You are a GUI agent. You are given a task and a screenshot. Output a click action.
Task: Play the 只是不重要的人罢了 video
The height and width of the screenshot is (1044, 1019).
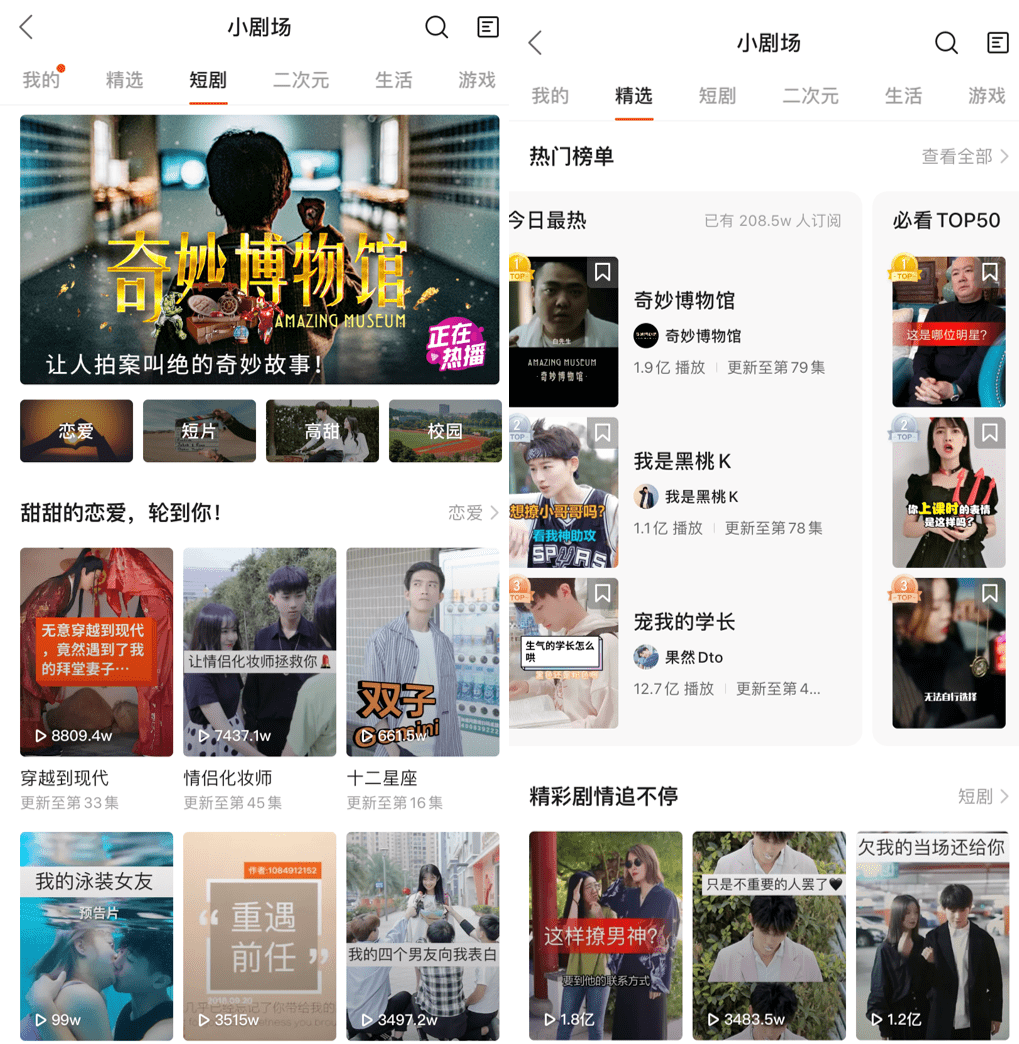[768, 935]
